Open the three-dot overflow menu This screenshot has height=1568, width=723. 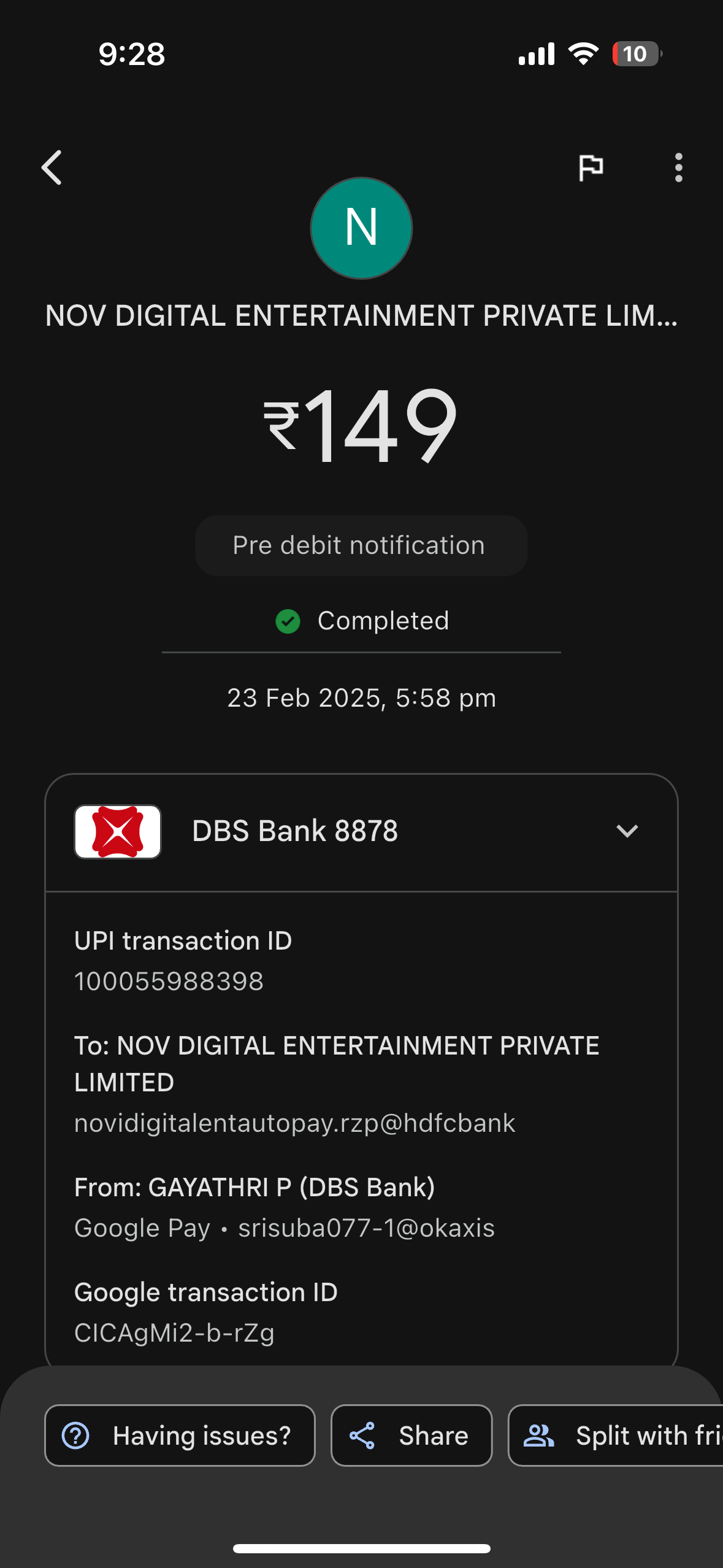pos(678,167)
